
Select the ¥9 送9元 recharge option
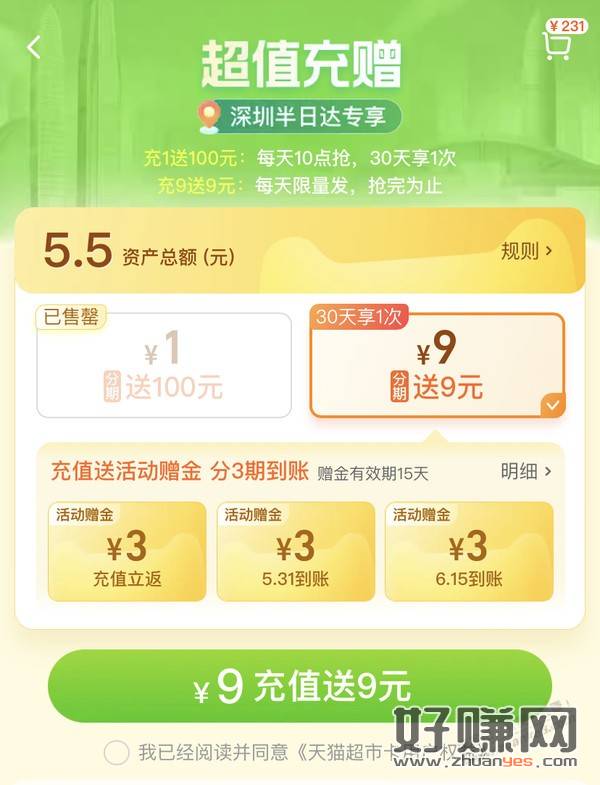(x=437, y=366)
